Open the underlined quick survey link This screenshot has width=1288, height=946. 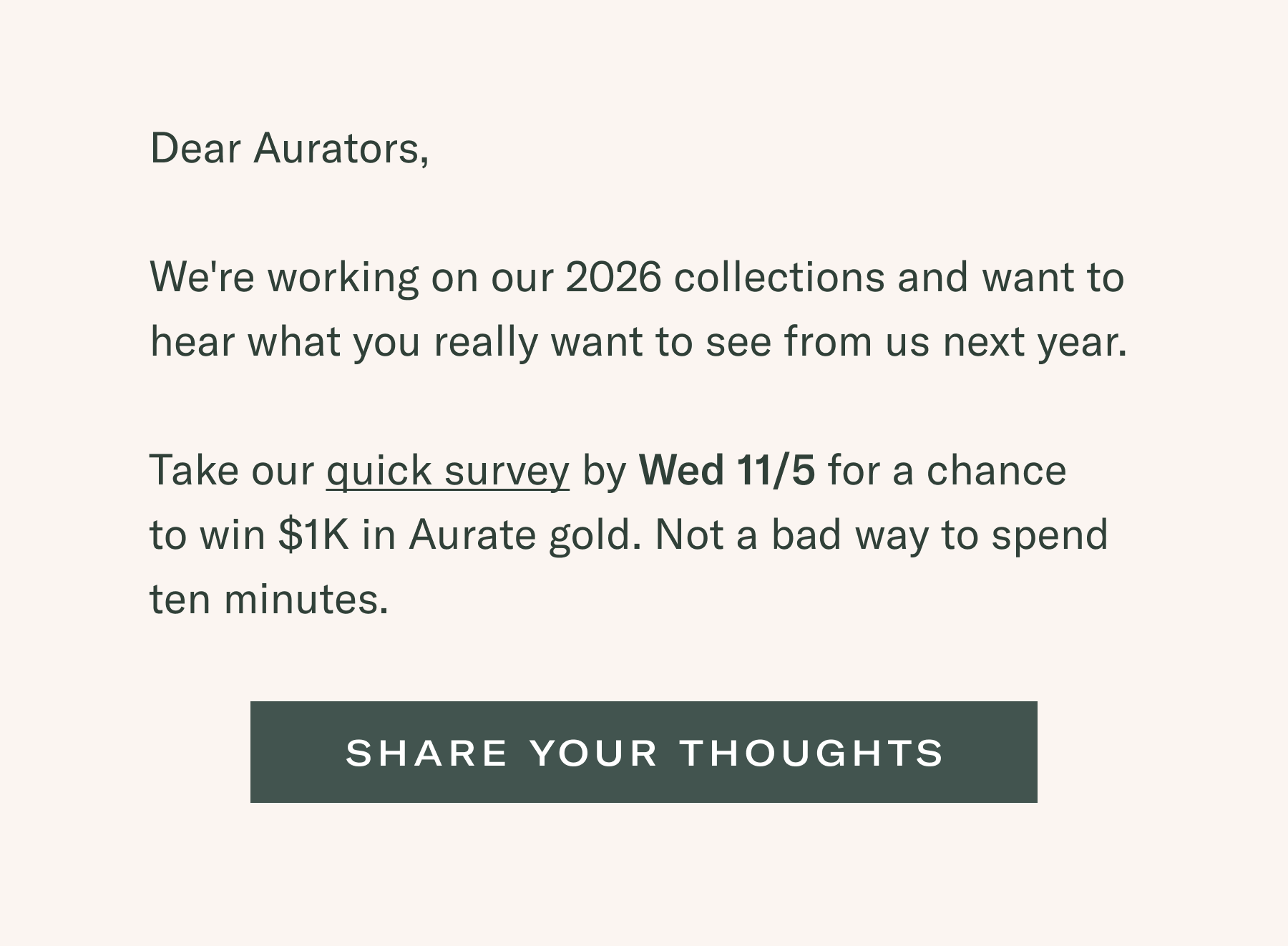pos(447,471)
